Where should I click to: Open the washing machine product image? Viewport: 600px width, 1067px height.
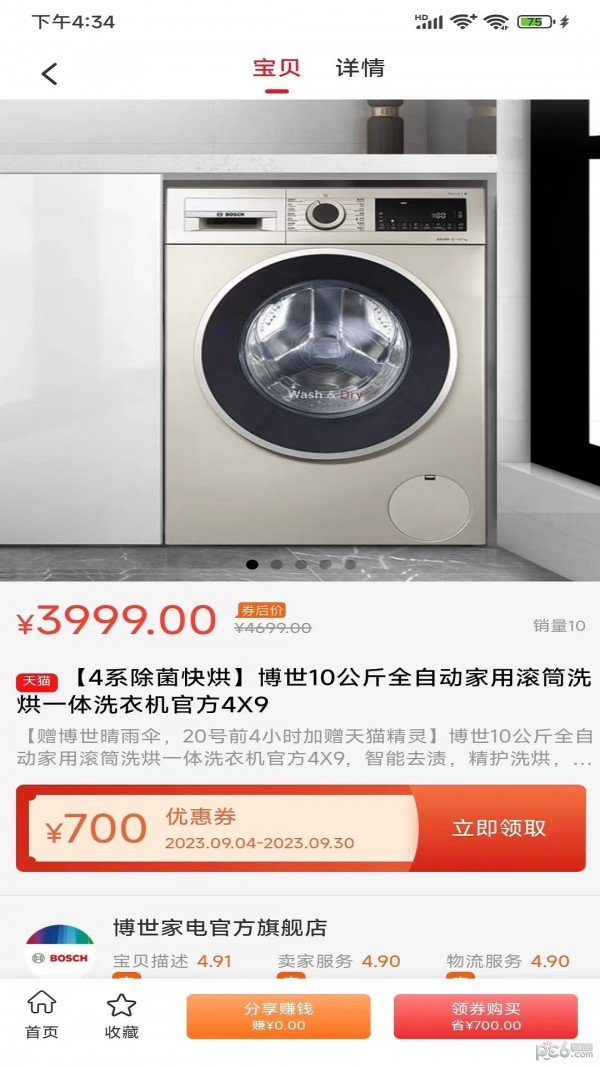(x=300, y=340)
